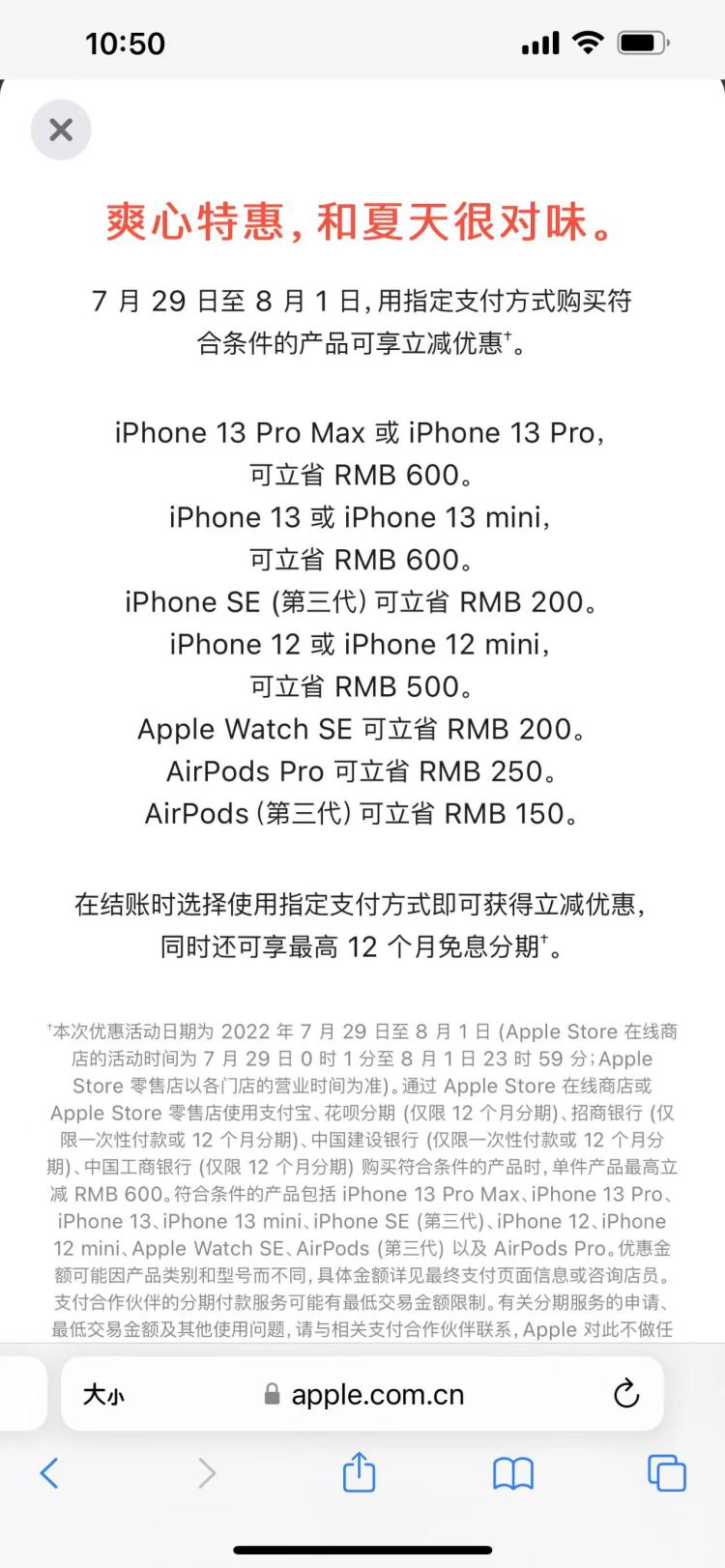Share this webpage

pyautogui.click(x=359, y=1473)
